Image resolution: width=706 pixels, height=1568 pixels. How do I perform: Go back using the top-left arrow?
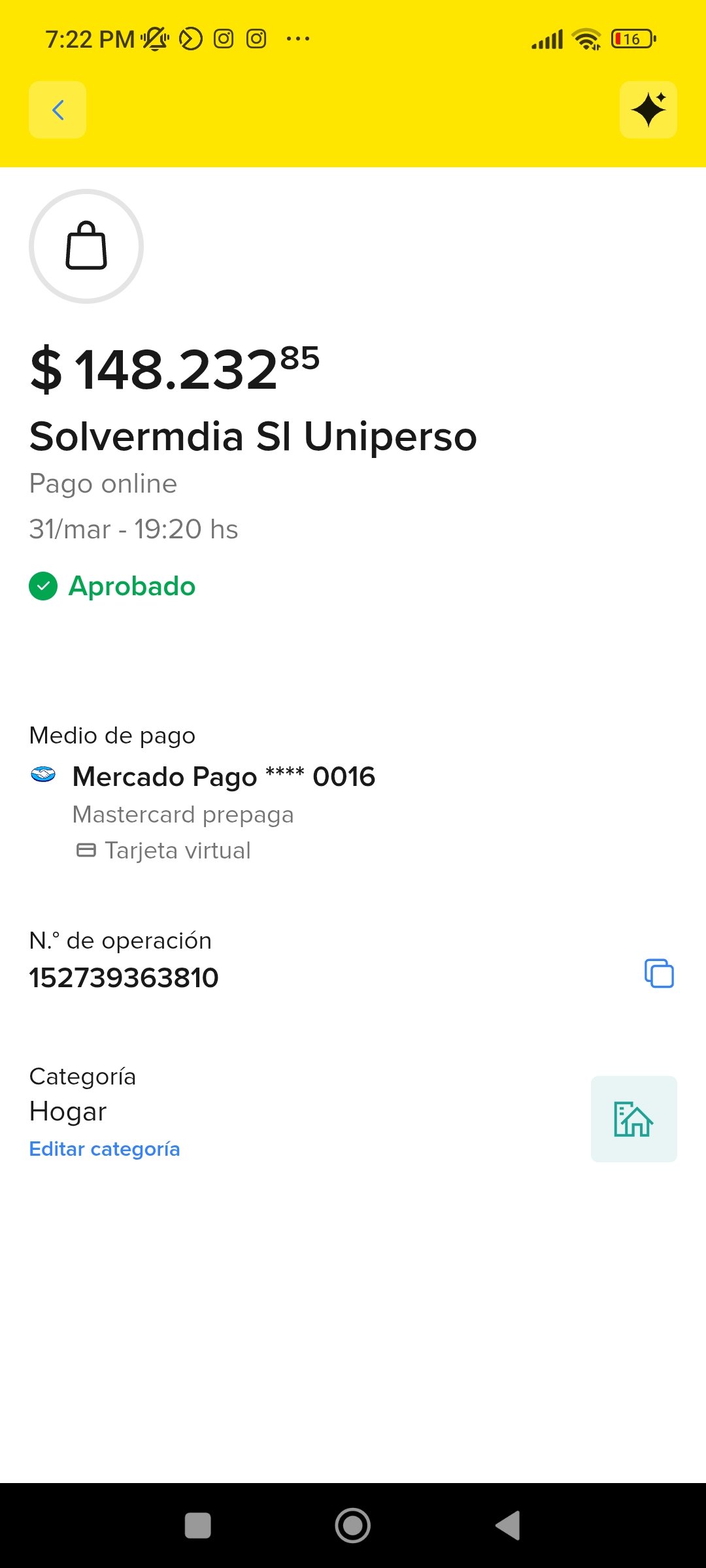tap(58, 110)
